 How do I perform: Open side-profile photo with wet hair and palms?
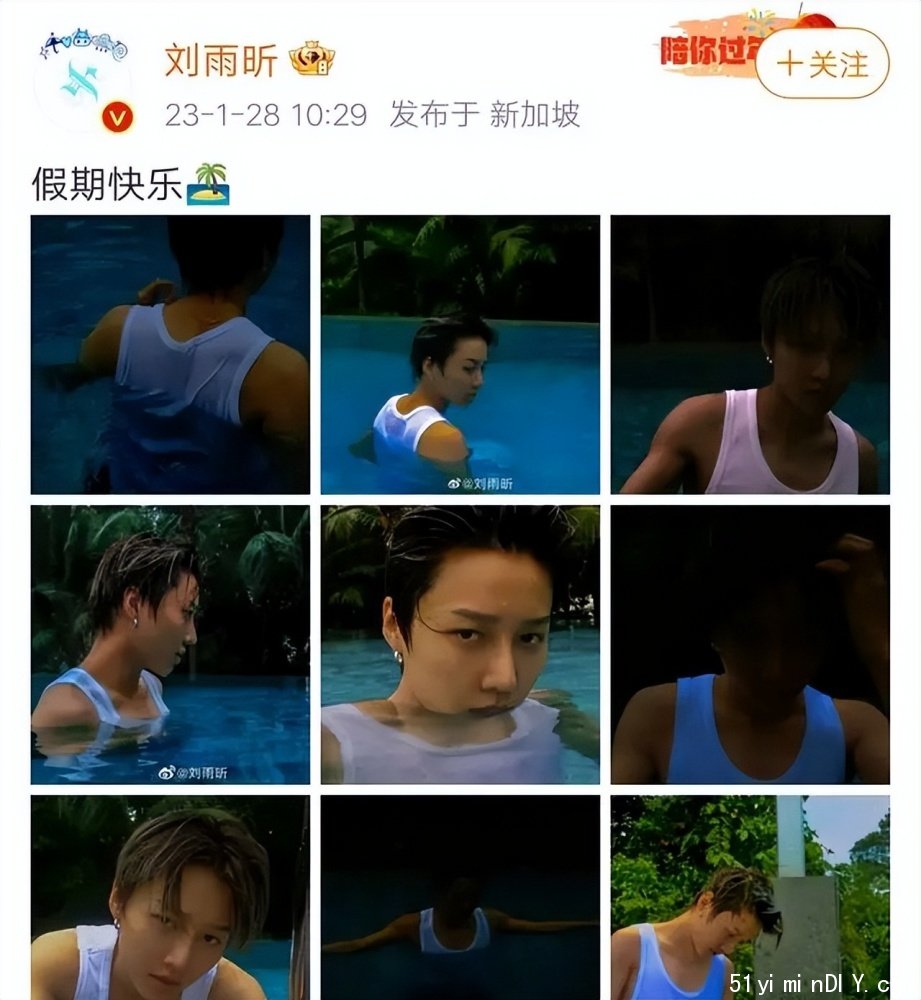(x=170, y=644)
